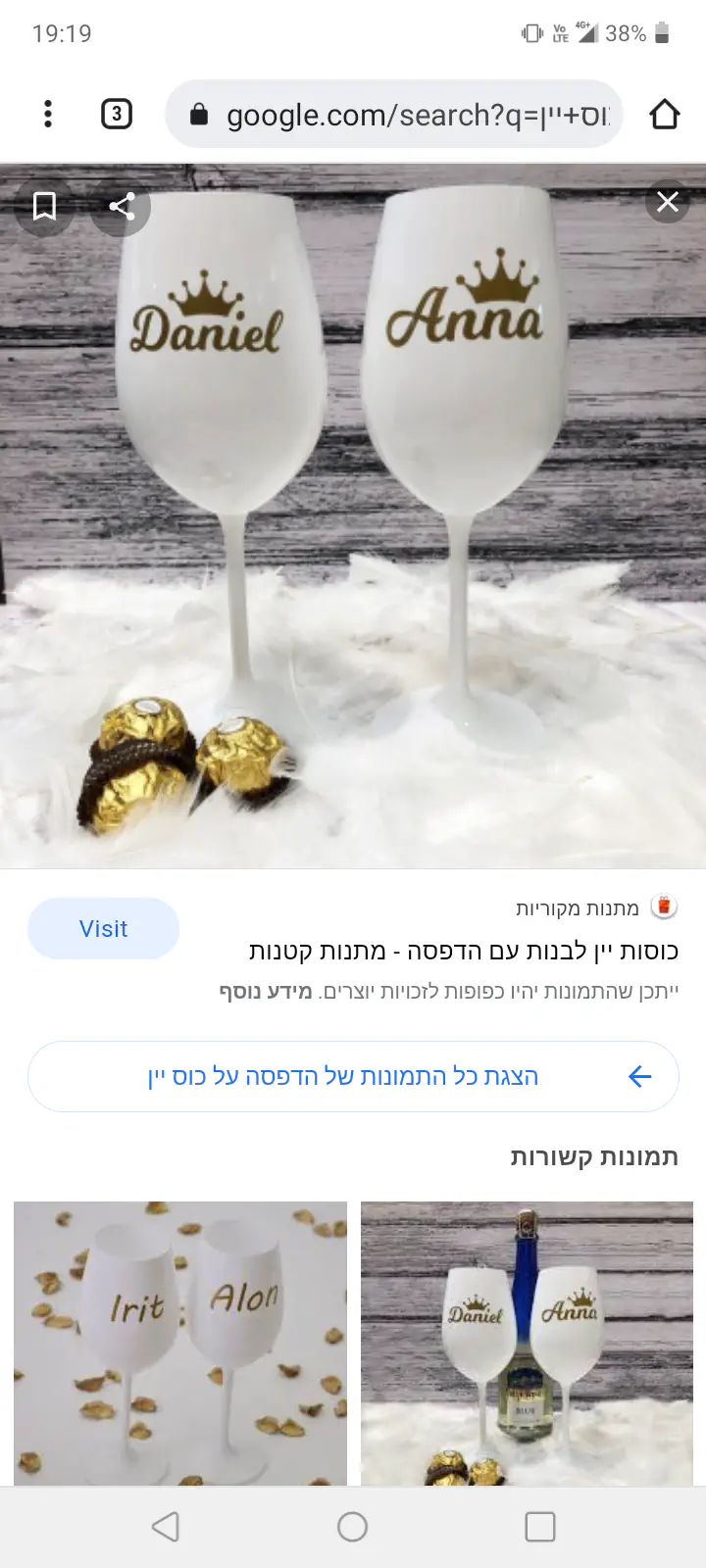Image resolution: width=706 pixels, height=1568 pixels.
Task: Open the browser overflow menu
Action: click(47, 114)
